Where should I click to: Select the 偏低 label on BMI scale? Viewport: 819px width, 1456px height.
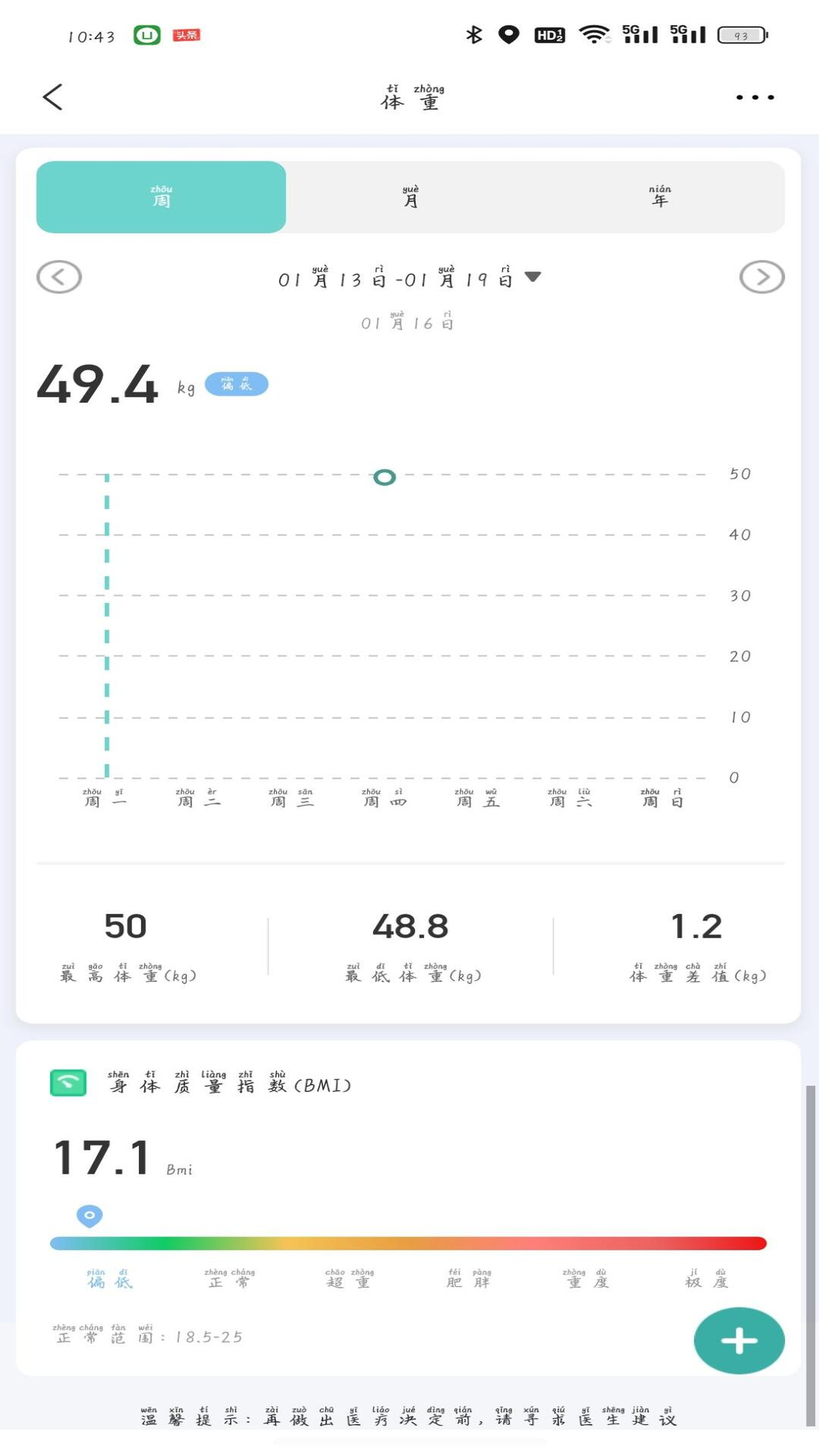[109, 1280]
